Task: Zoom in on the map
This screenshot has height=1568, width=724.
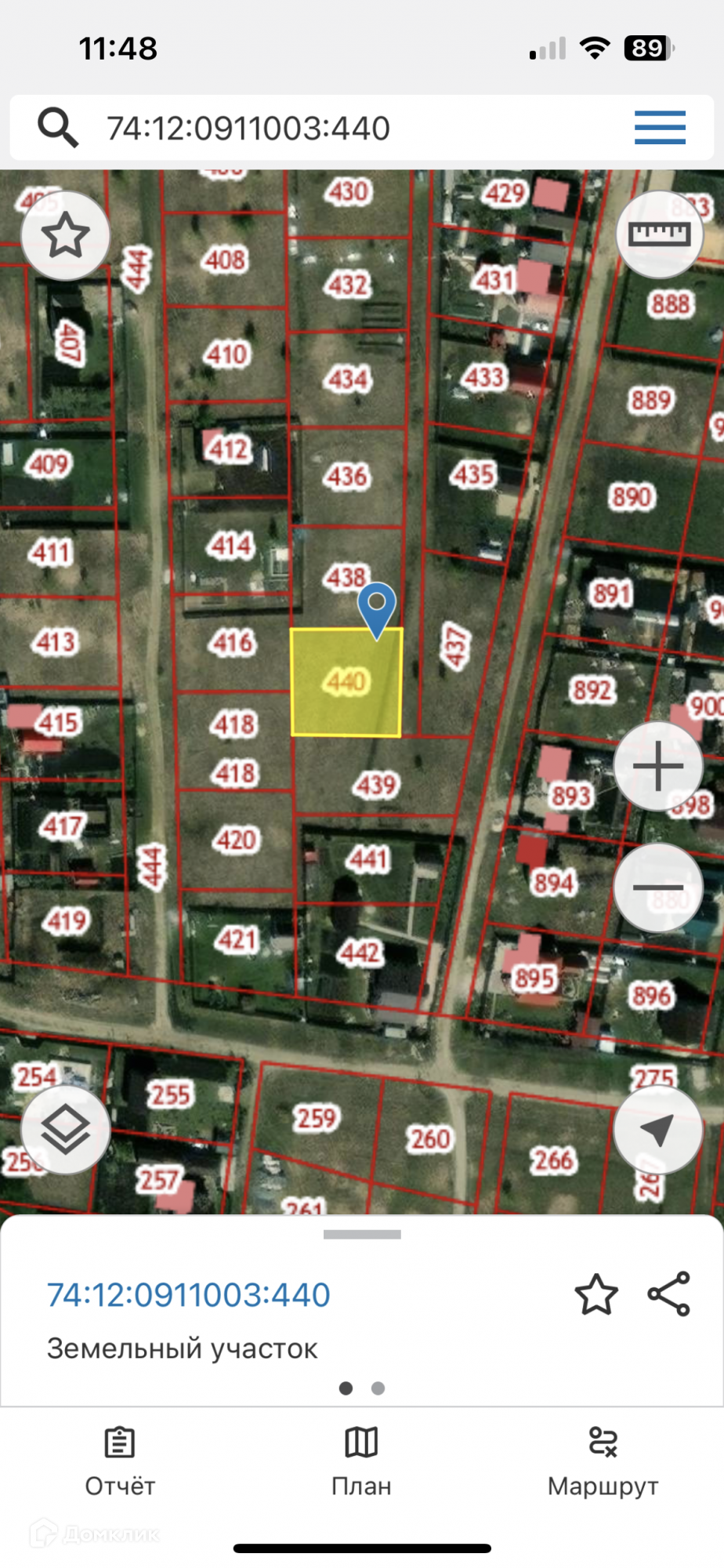Action: [658, 766]
